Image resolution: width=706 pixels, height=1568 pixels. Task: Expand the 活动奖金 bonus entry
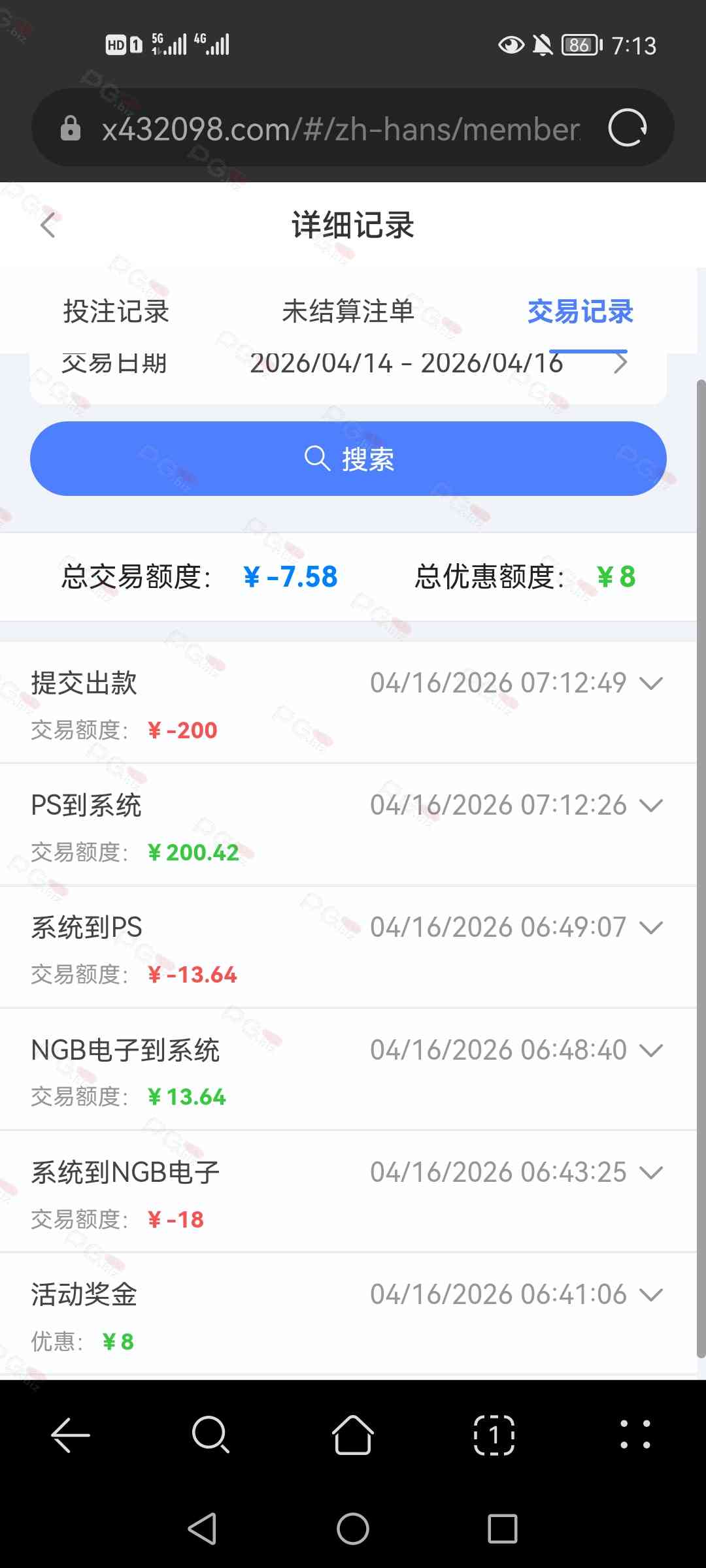651,1295
